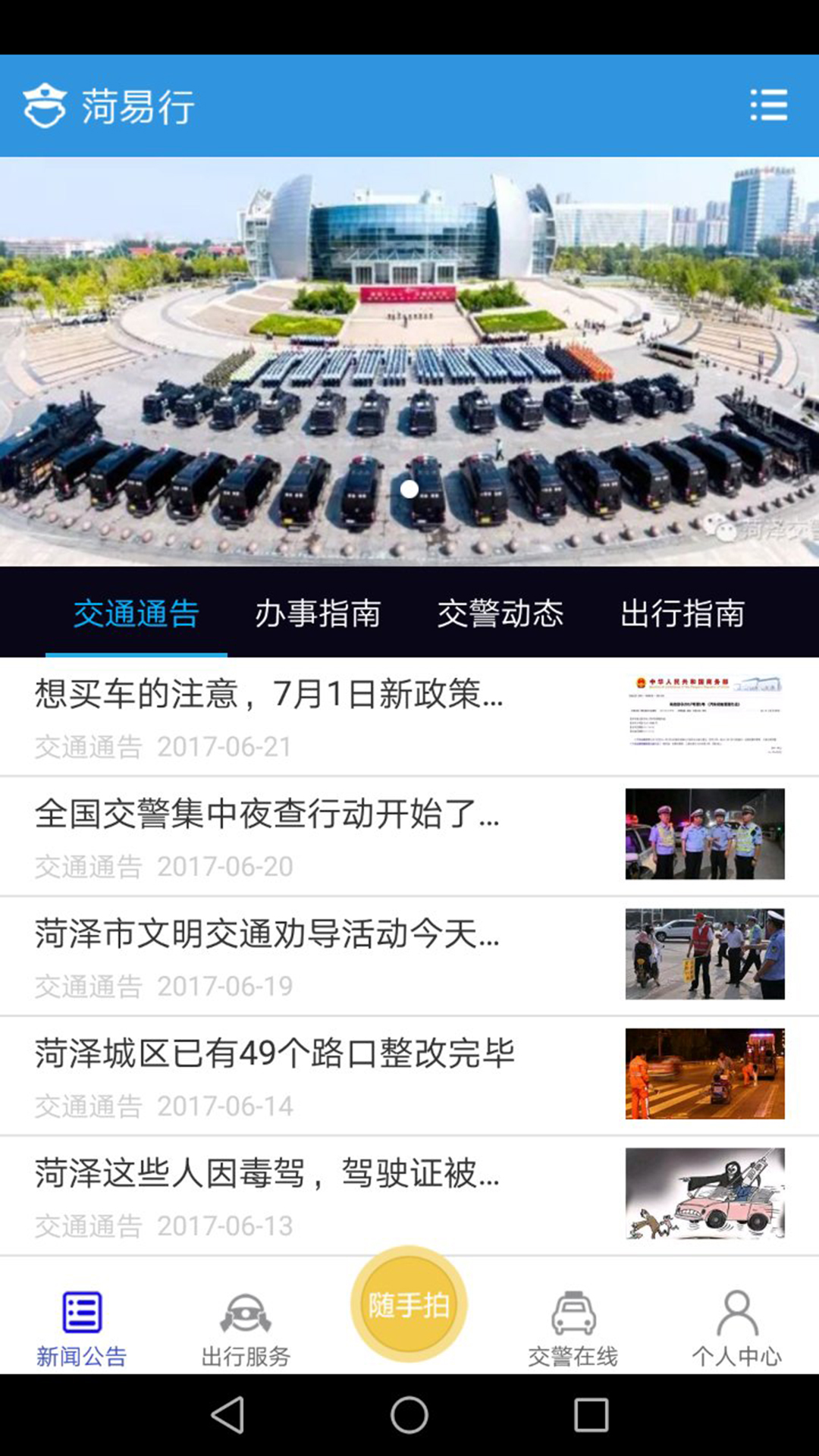Read 菏泽市文明交通劝导活动今天 article
This screenshot has width=819, height=1456.
409,955
